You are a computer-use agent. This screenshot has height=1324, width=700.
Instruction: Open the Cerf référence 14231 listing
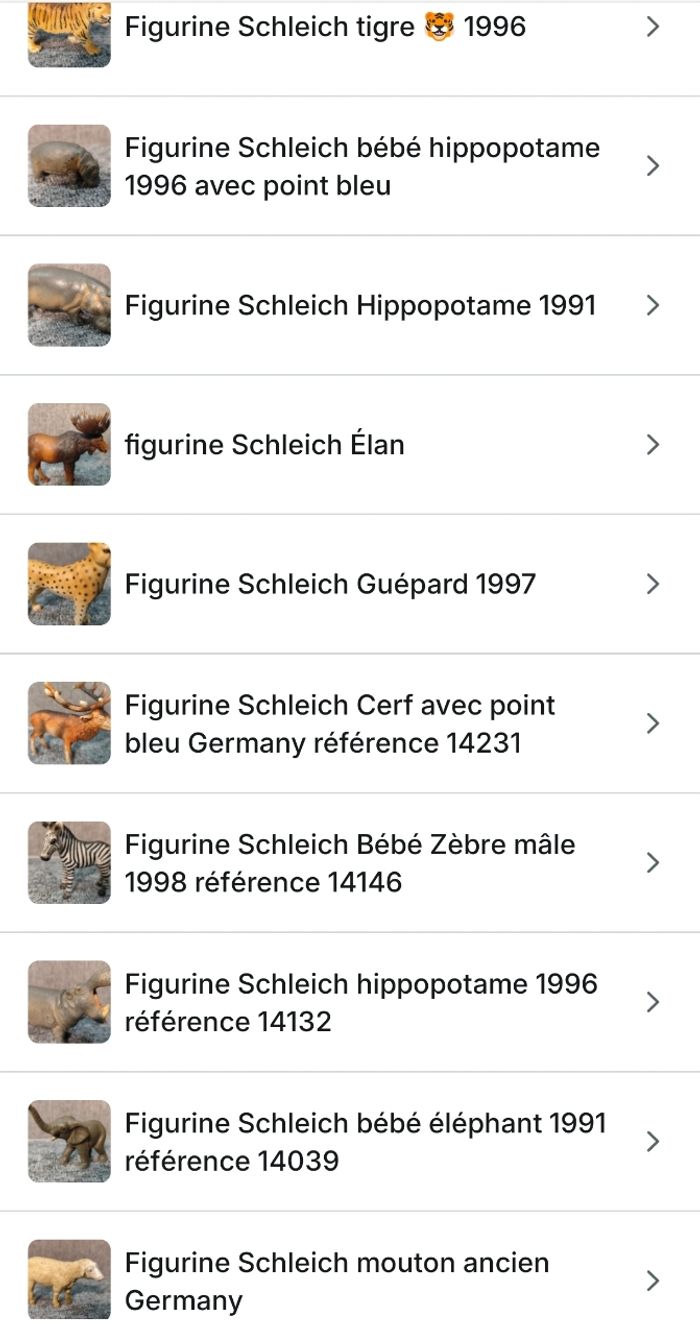click(339, 723)
